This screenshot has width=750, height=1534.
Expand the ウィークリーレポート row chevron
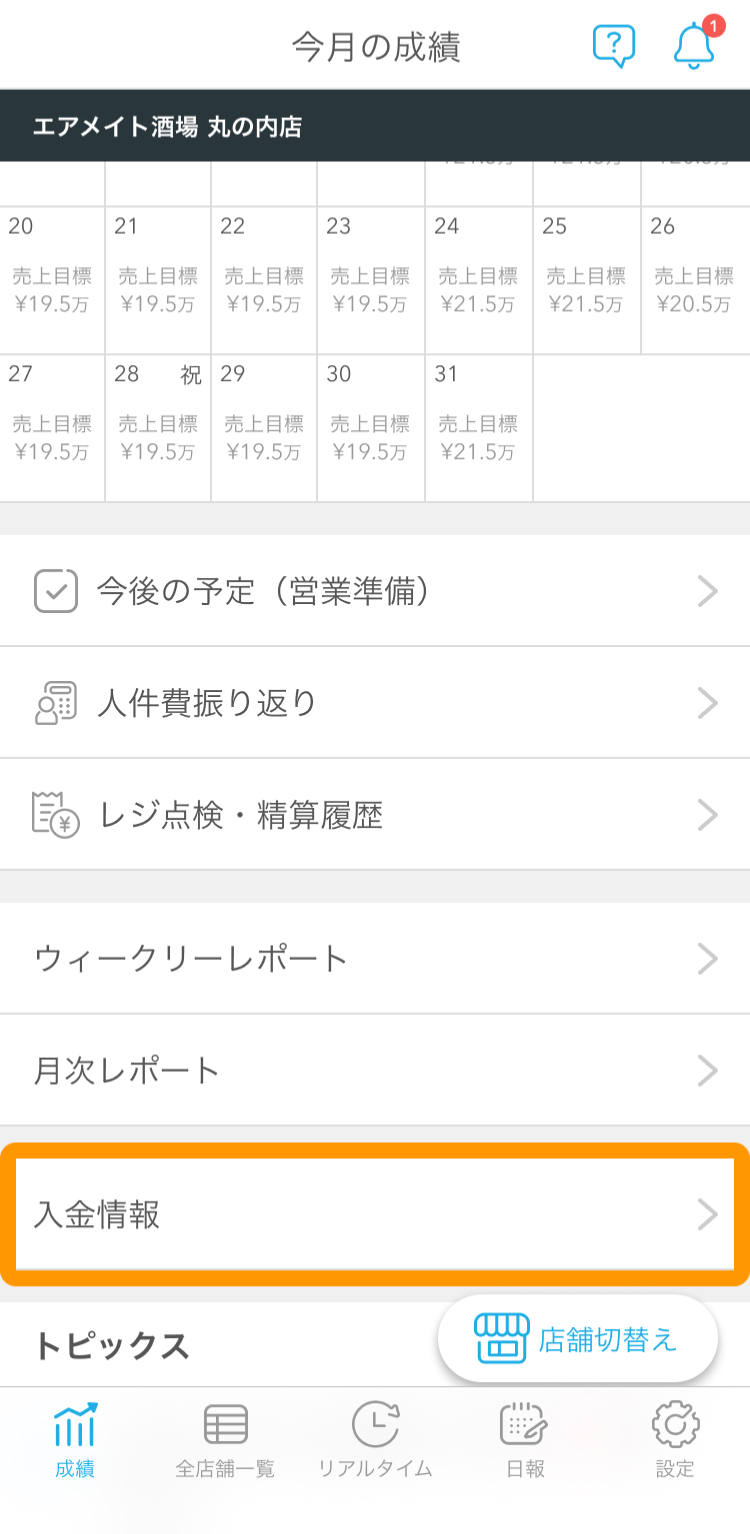point(707,957)
